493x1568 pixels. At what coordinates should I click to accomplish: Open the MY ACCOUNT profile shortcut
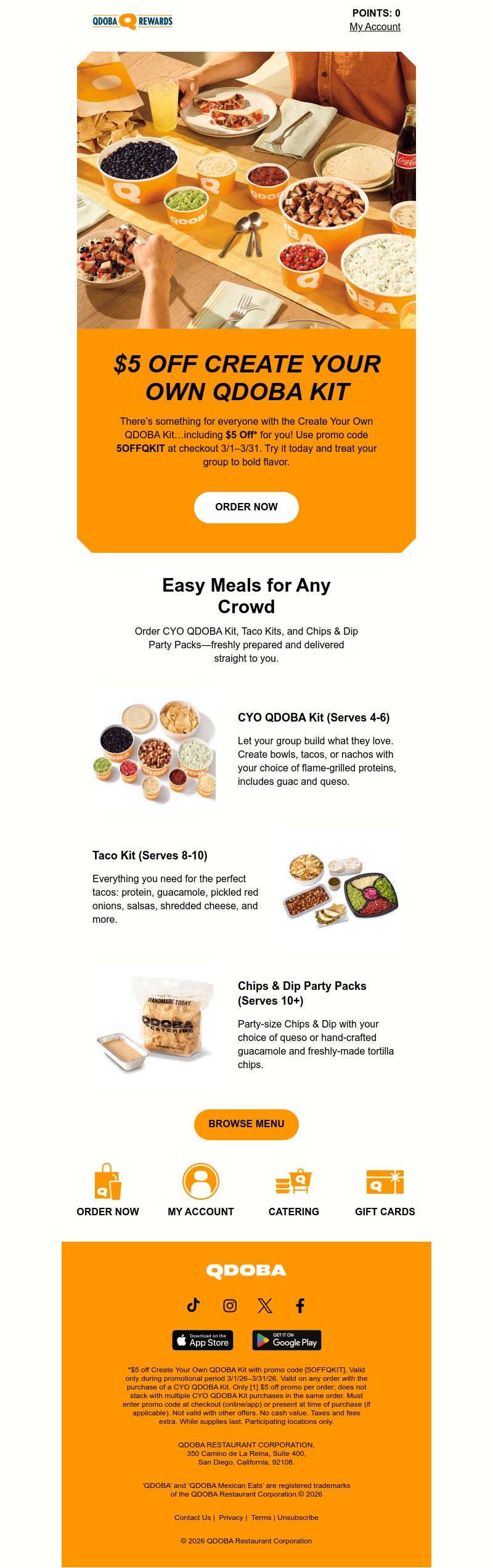click(x=201, y=1183)
